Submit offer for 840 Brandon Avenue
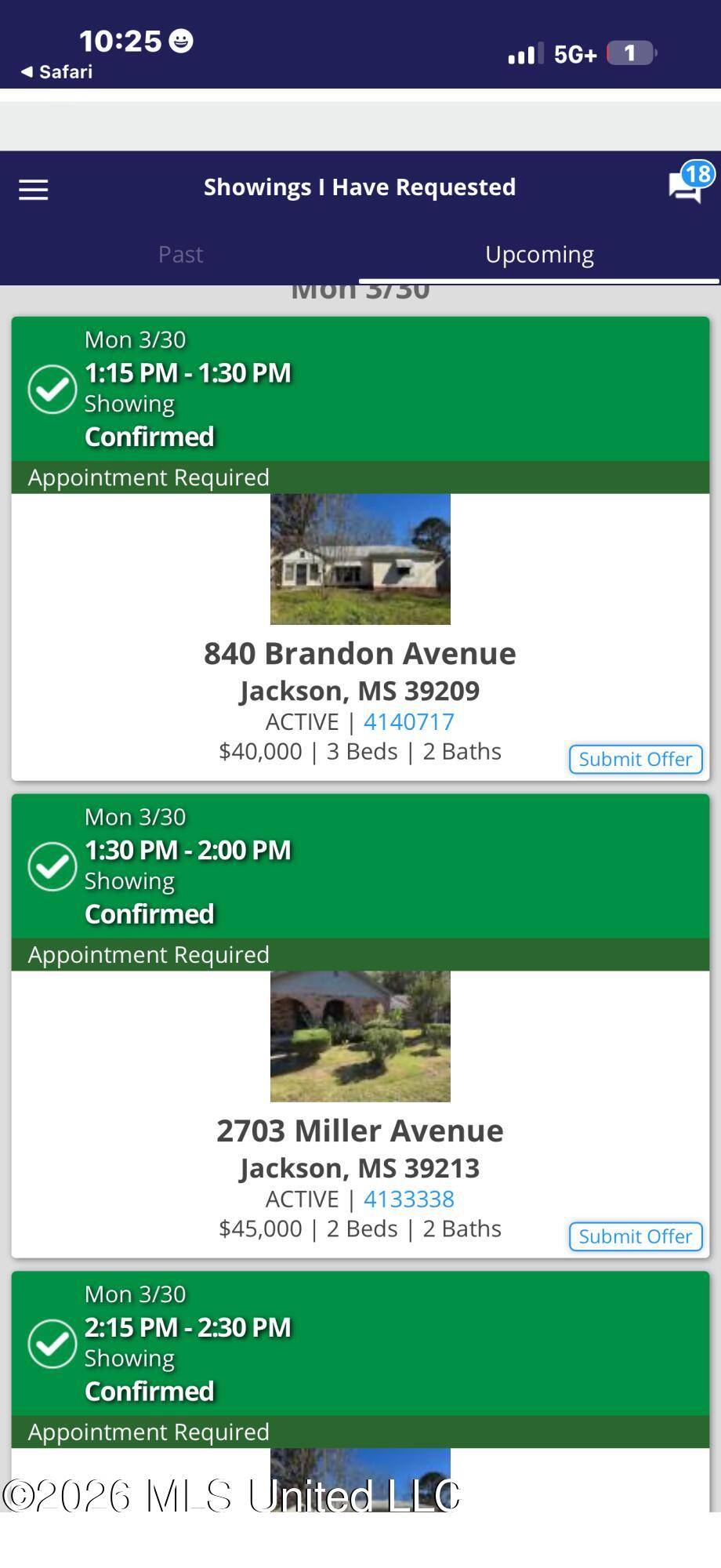 tap(636, 759)
